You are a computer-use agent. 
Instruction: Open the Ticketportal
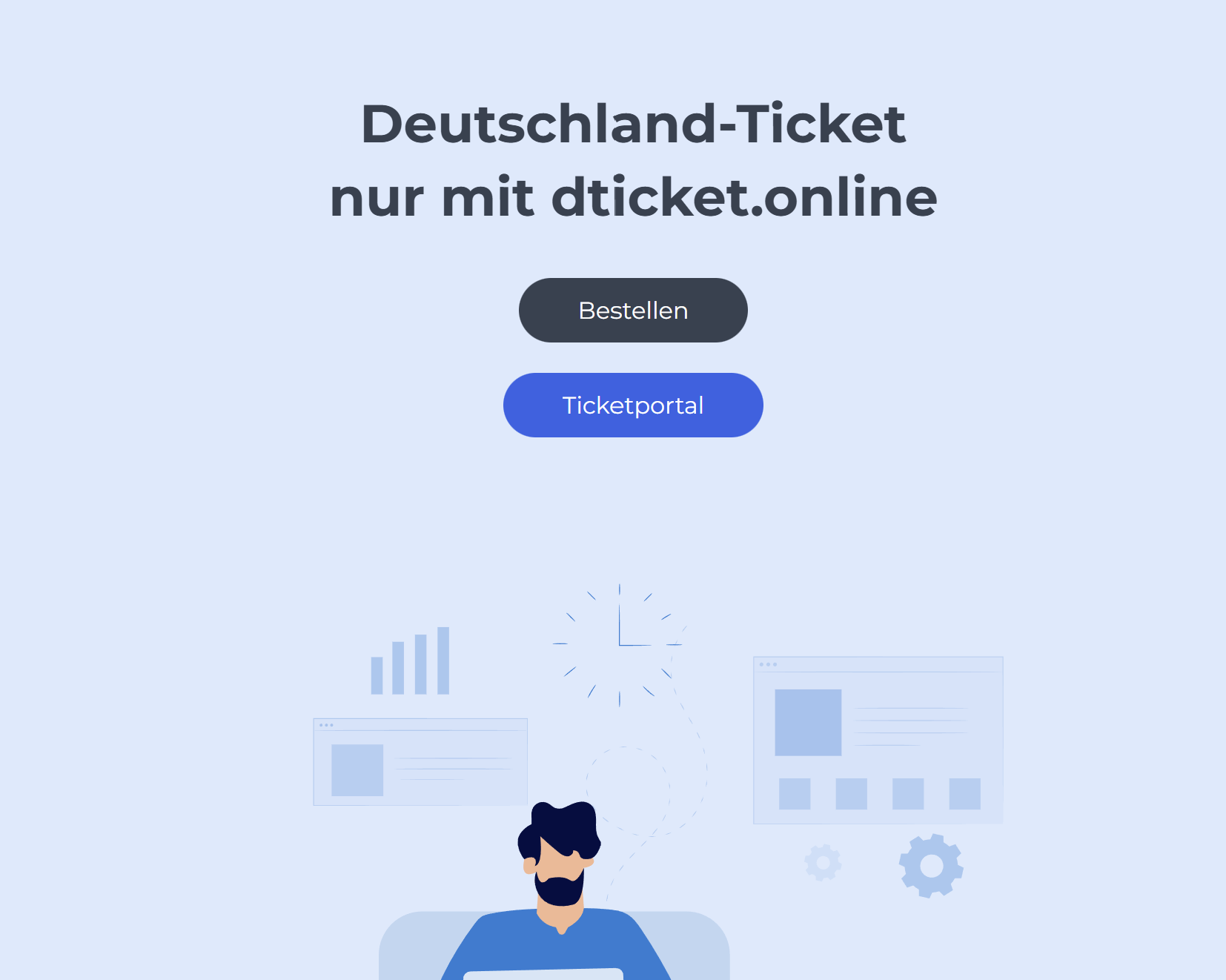click(633, 405)
